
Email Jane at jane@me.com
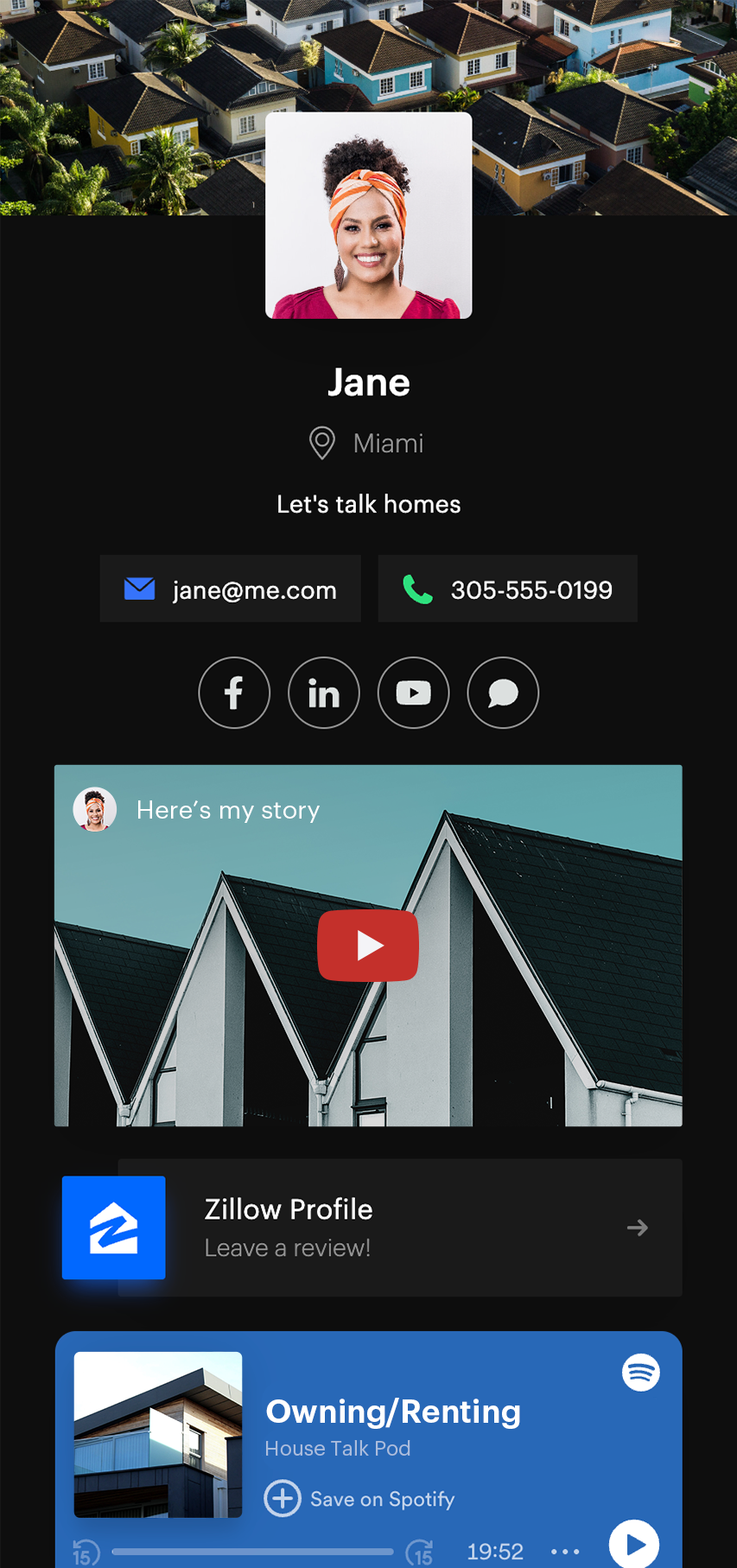(x=230, y=590)
